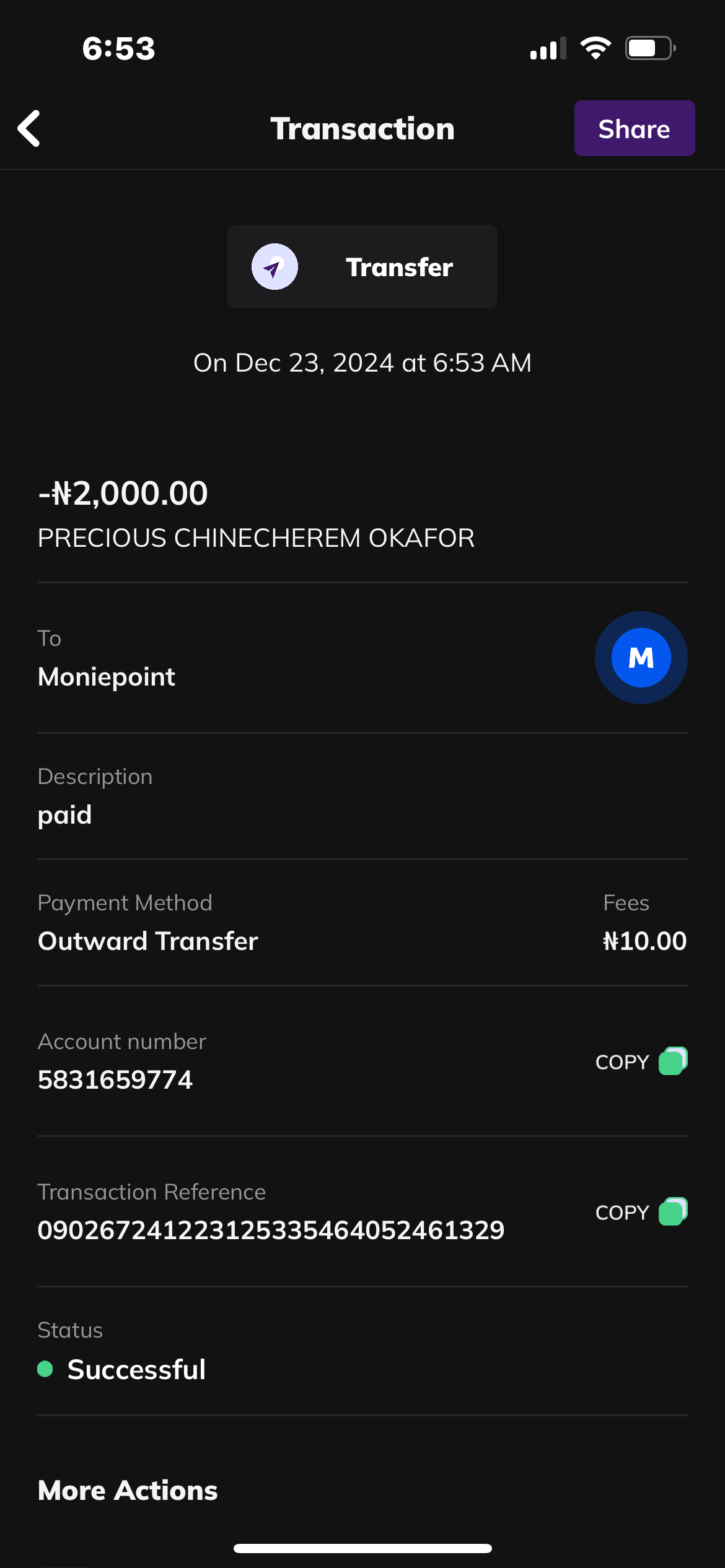This screenshot has width=725, height=1568.
Task: Copy the Transaction Reference number
Action: (x=641, y=1212)
